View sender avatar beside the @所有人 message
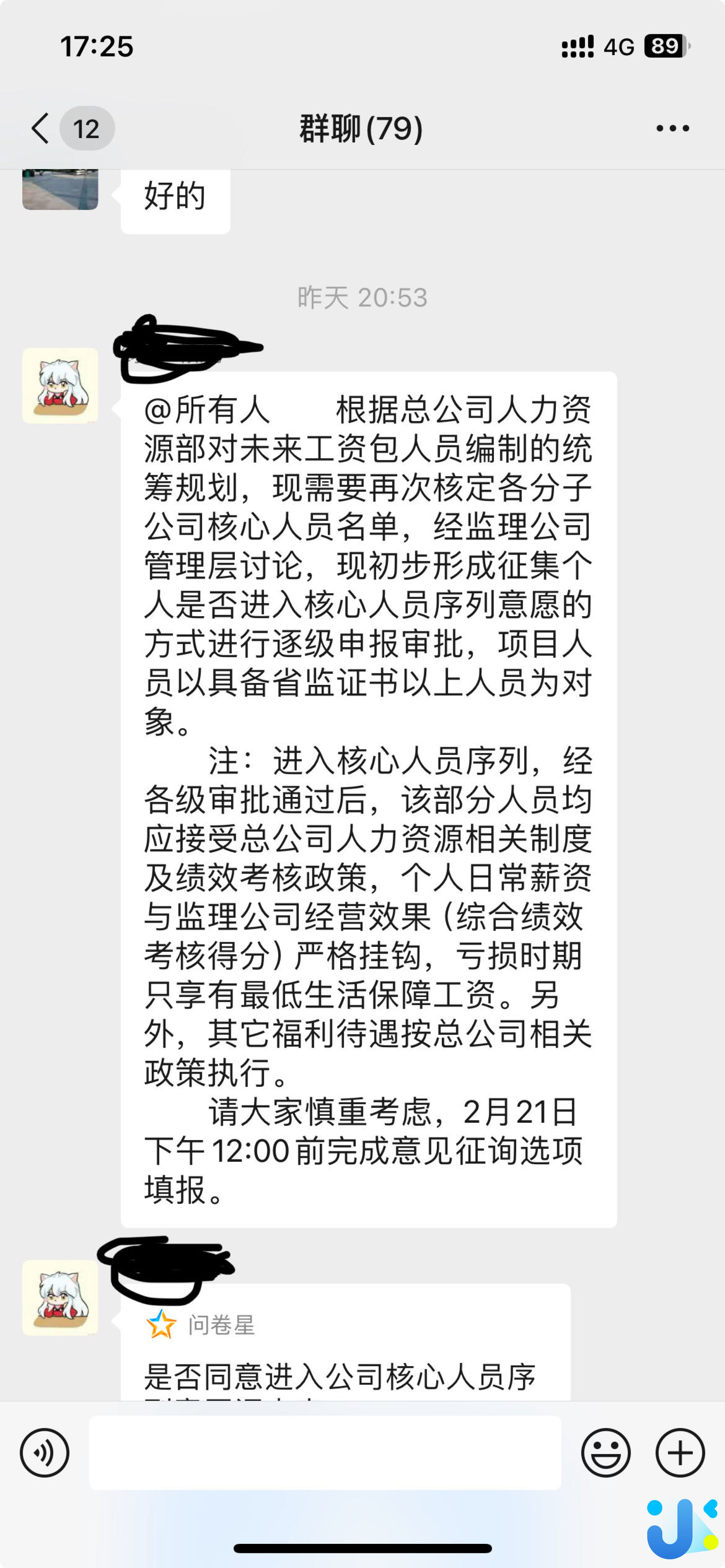The width and height of the screenshot is (725, 1568). pyautogui.click(x=60, y=385)
